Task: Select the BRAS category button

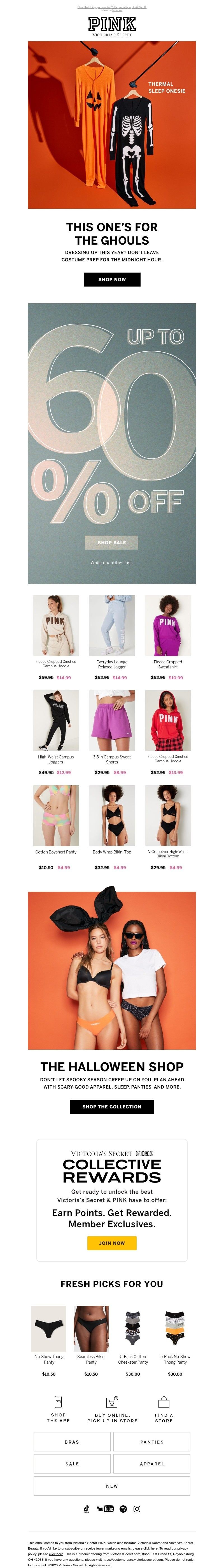Action: 72,1442
